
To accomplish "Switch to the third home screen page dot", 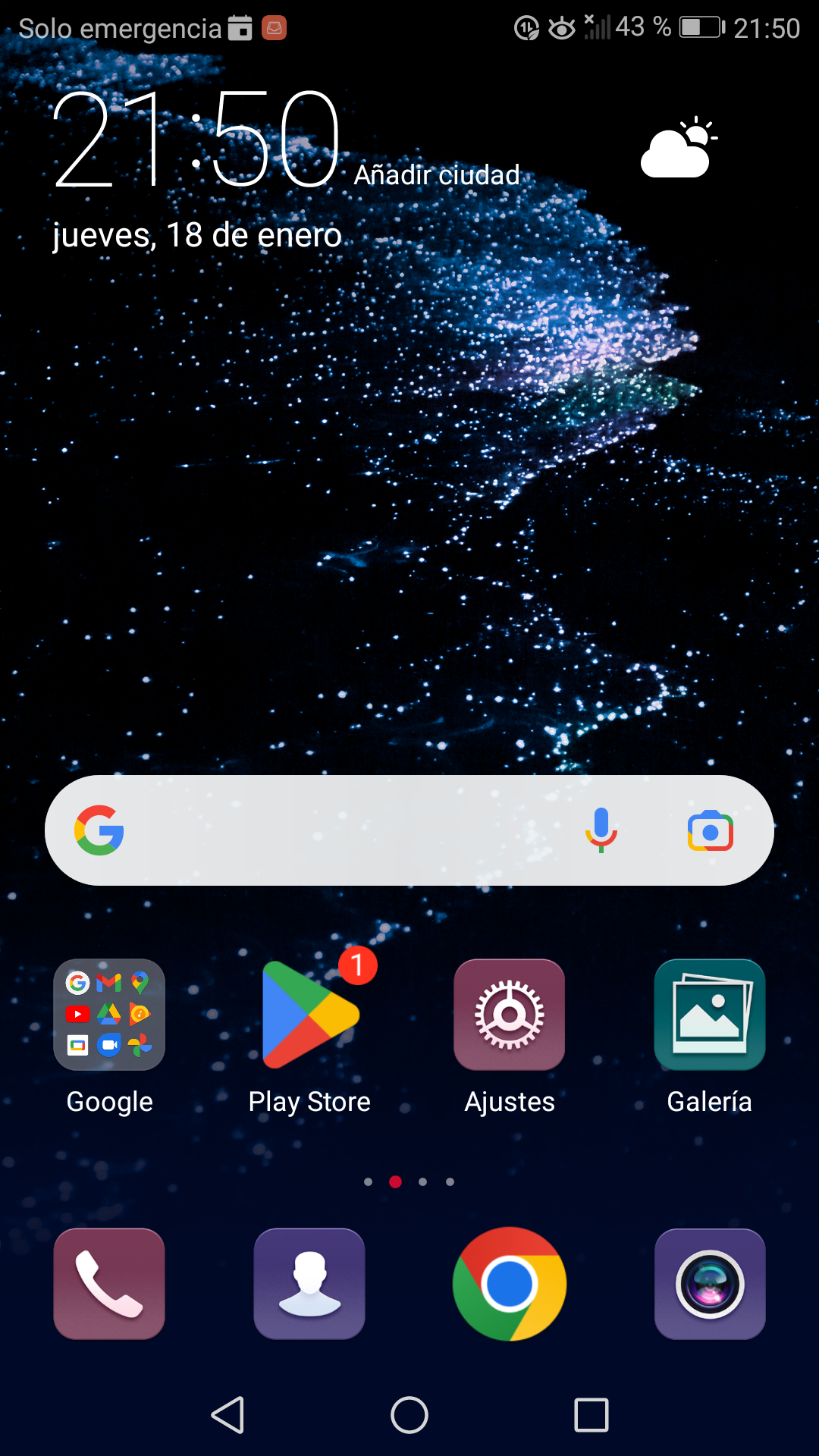I will (422, 1181).
